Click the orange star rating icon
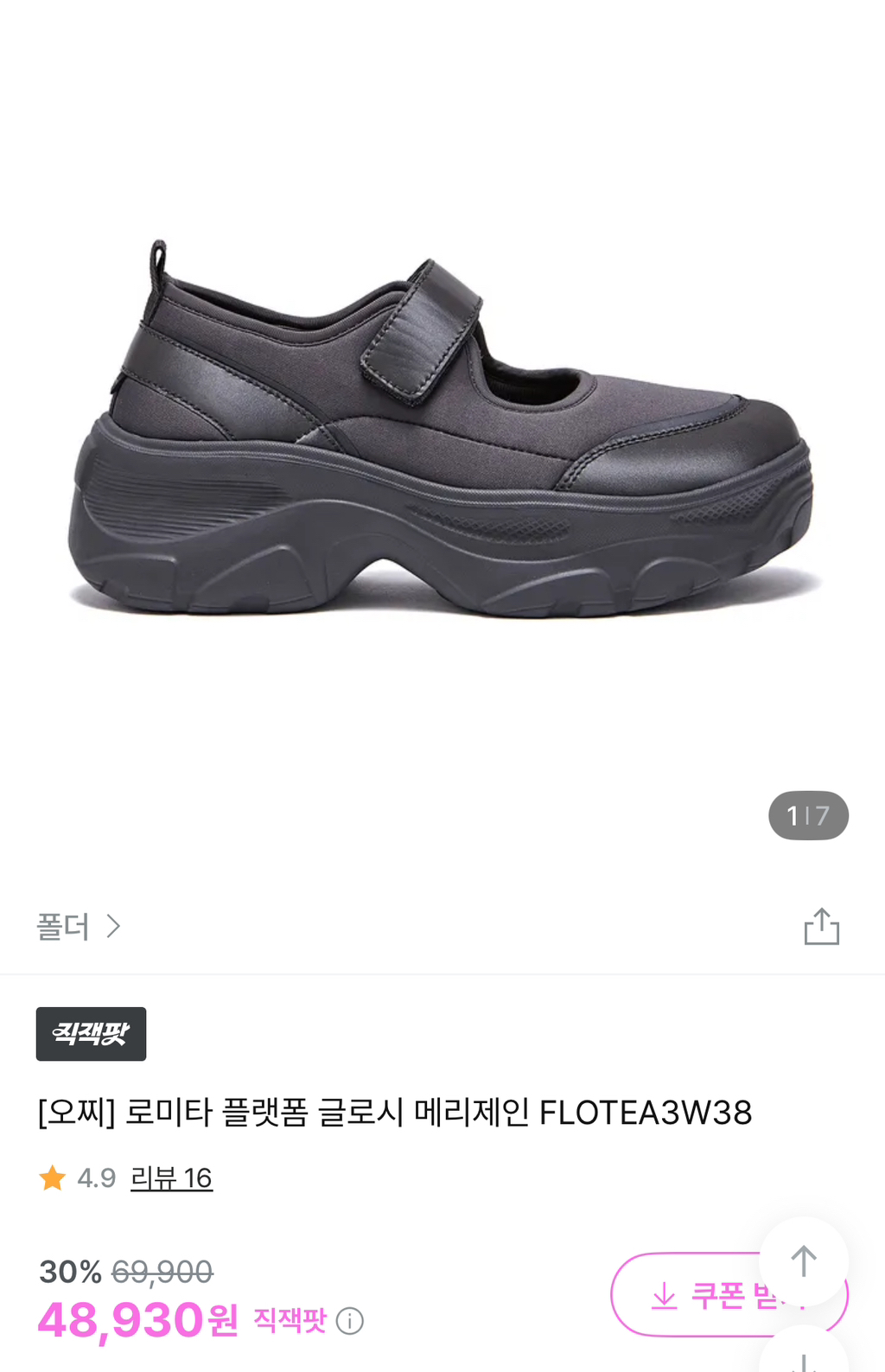The width and height of the screenshot is (885, 1372). click(52, 1176)
